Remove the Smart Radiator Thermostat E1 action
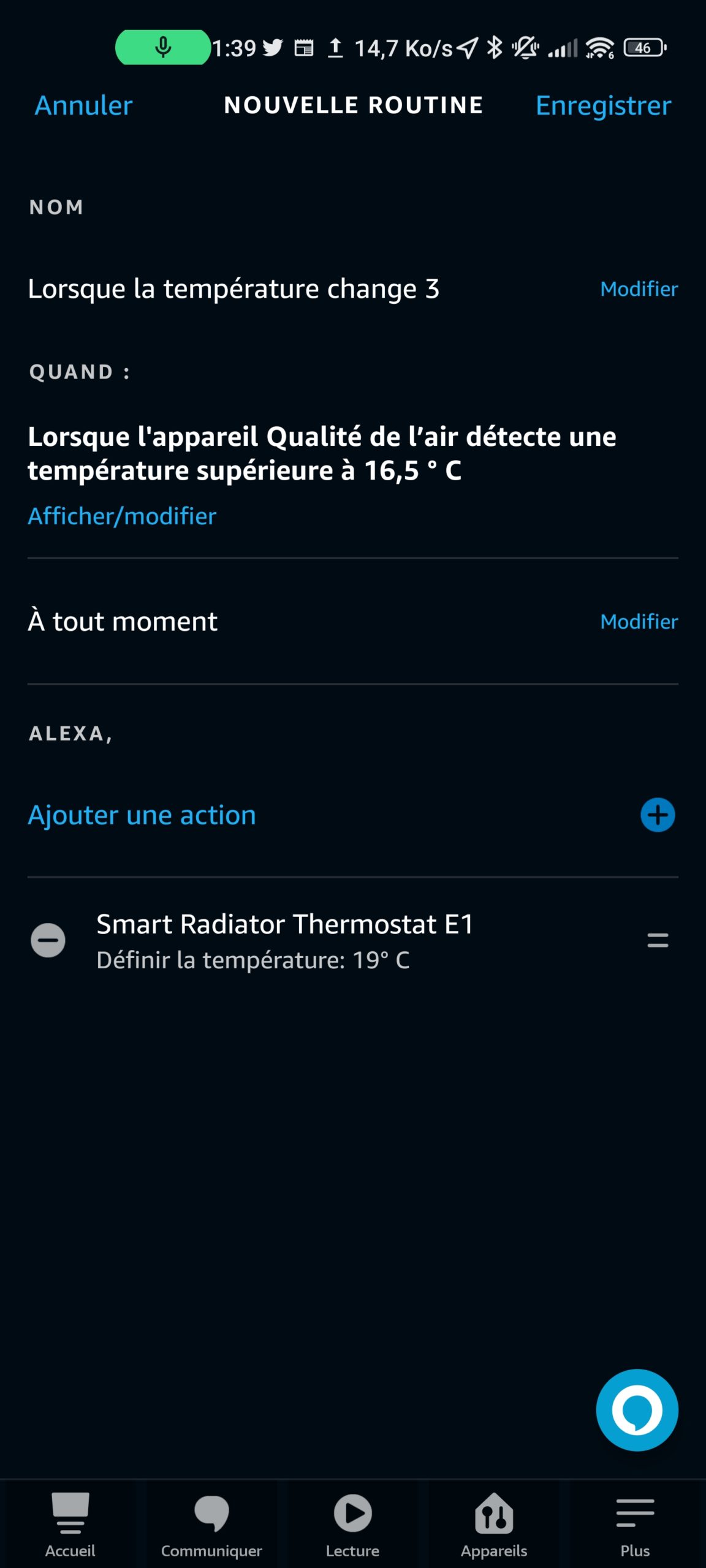 tap(48, 940)
